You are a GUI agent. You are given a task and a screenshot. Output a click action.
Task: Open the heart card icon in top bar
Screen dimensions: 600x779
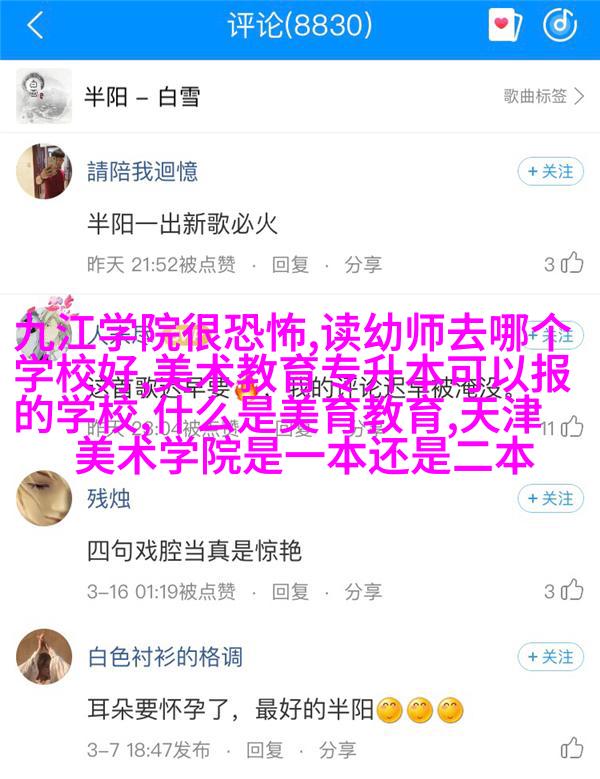(505, 27)
